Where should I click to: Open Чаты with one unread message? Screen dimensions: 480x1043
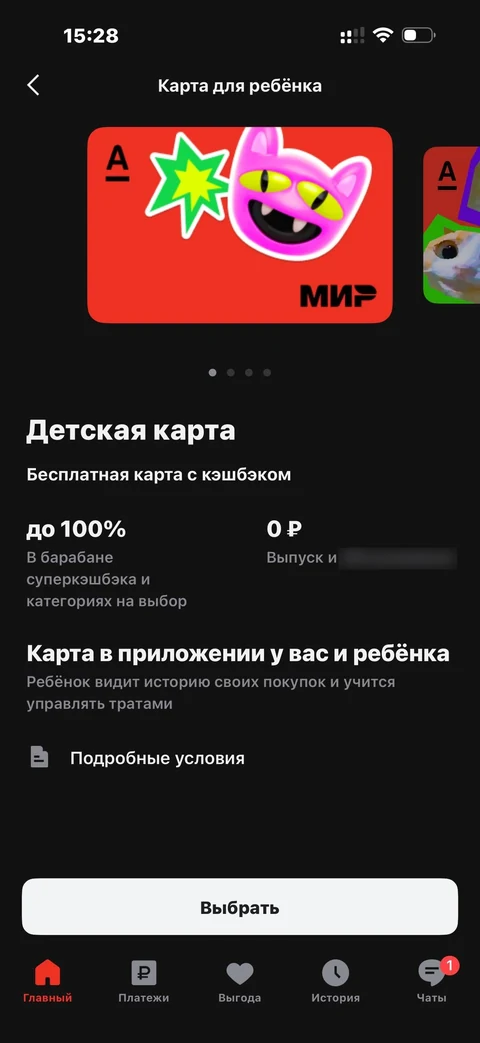(x=432, y=981)
